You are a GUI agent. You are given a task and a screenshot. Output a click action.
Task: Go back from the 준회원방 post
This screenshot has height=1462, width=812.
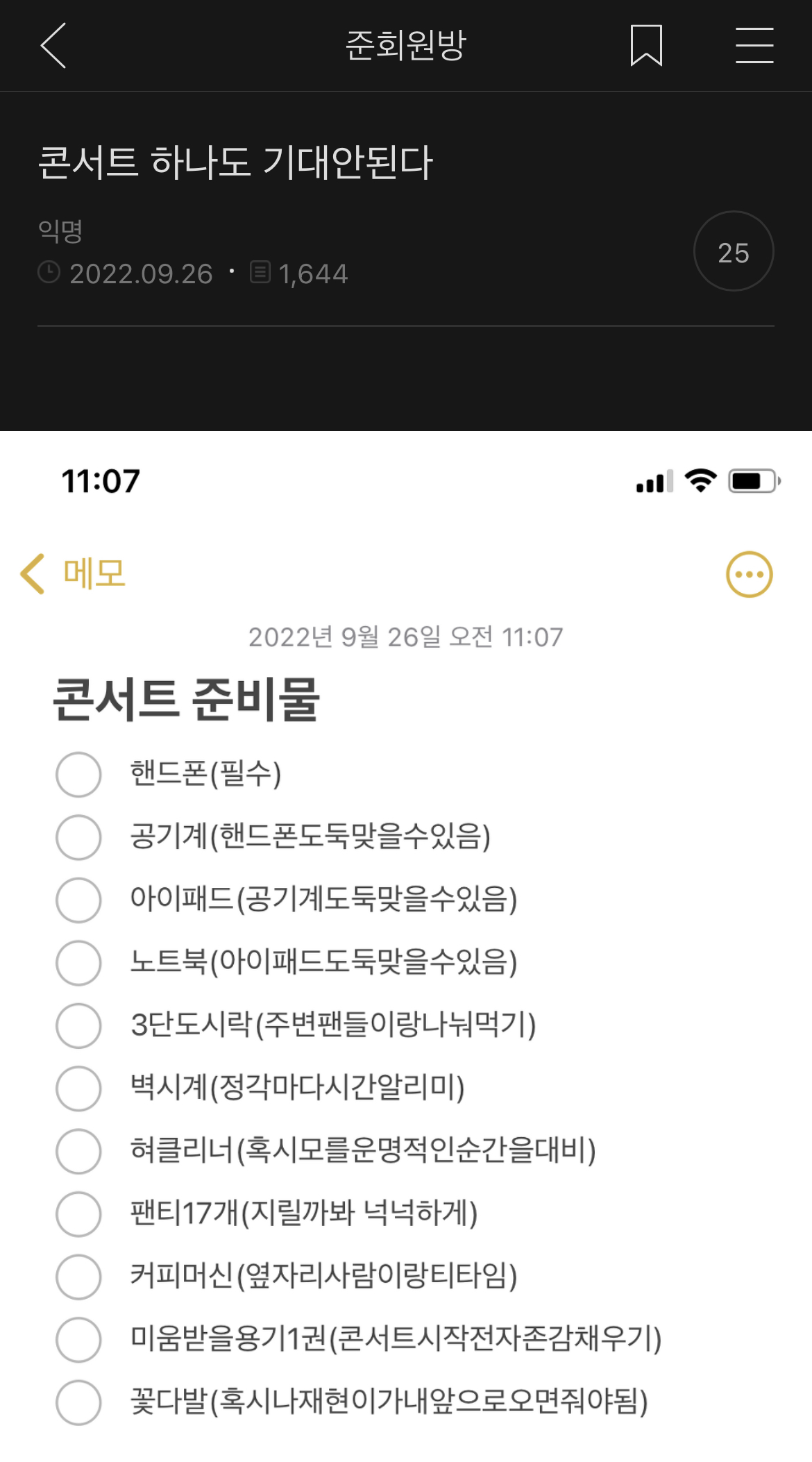pos(53,46)
